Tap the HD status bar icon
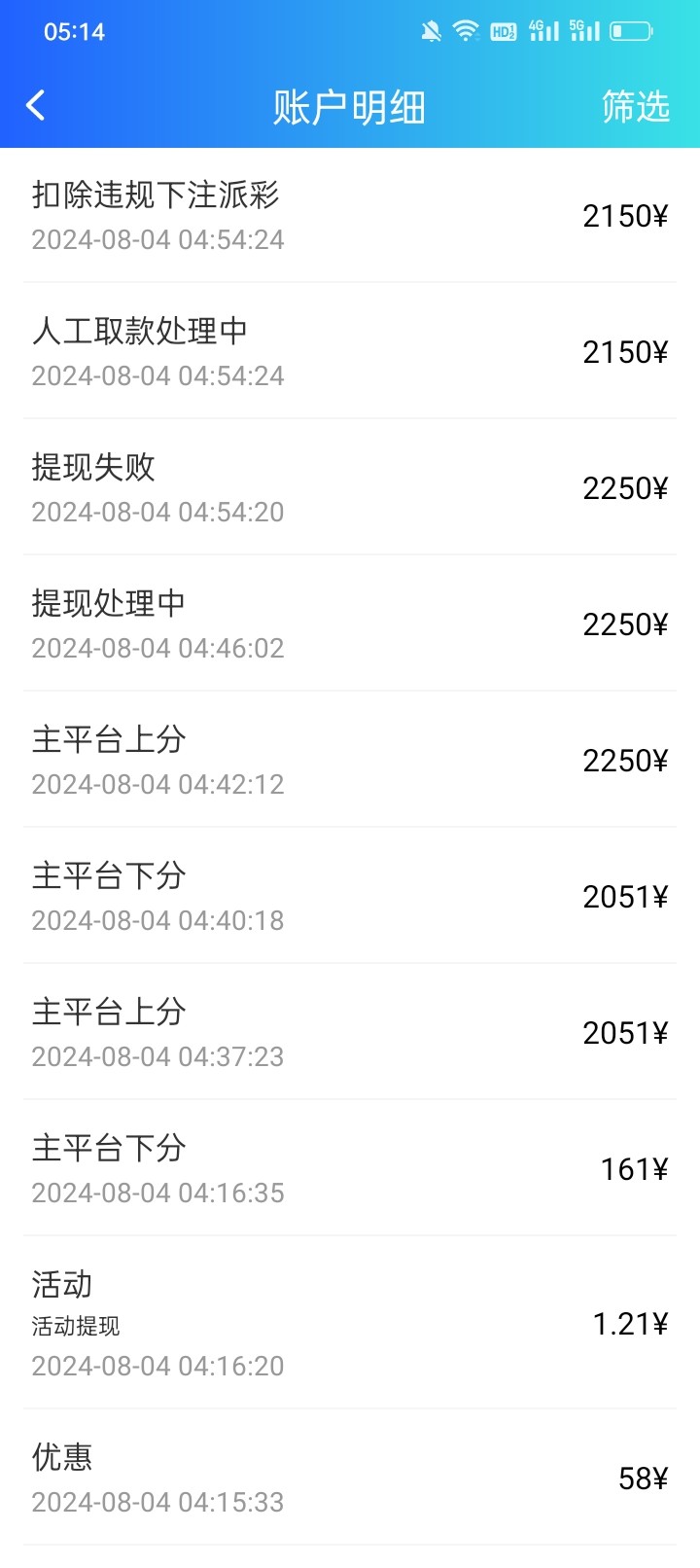 504,30
